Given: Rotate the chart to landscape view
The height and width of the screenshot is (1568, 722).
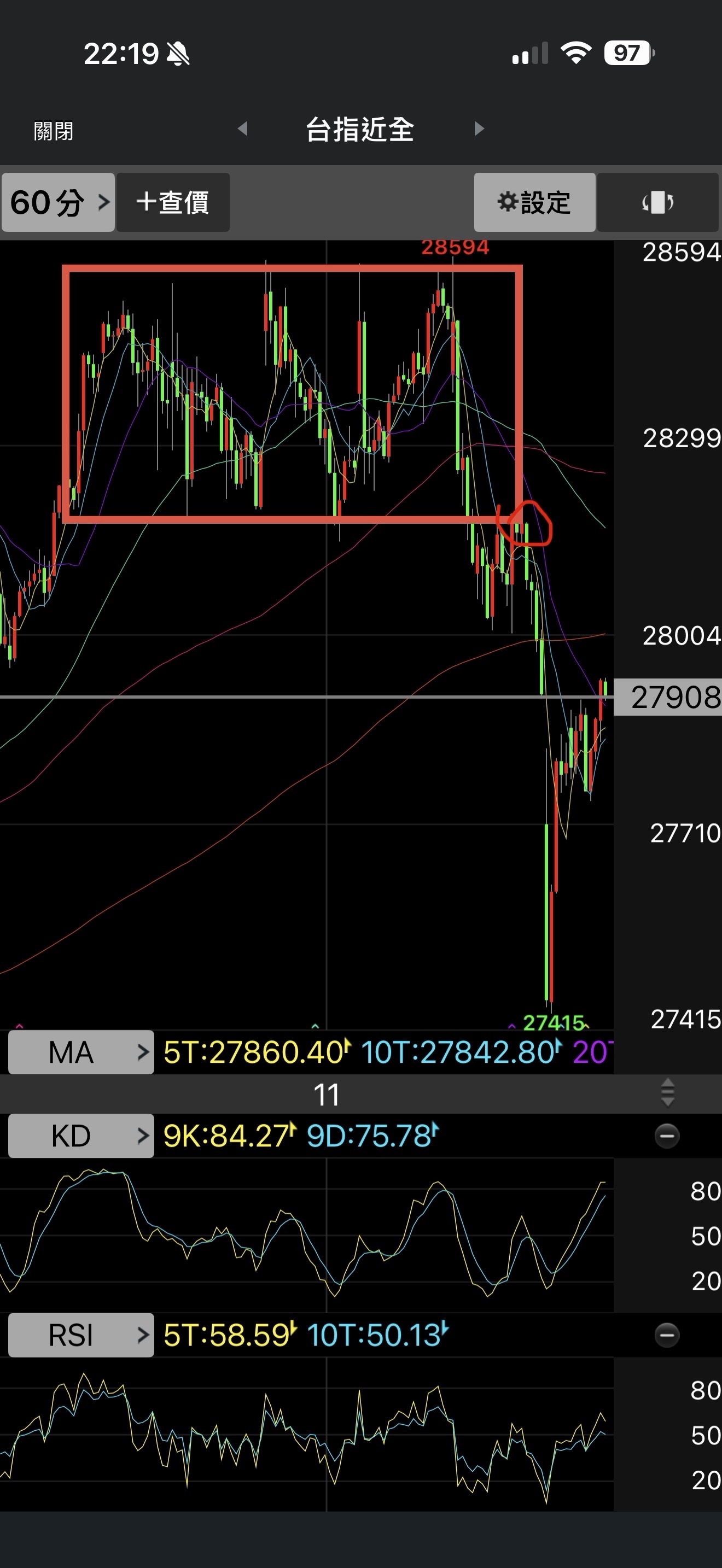Looking at the screenshot, I should [657, 202].
